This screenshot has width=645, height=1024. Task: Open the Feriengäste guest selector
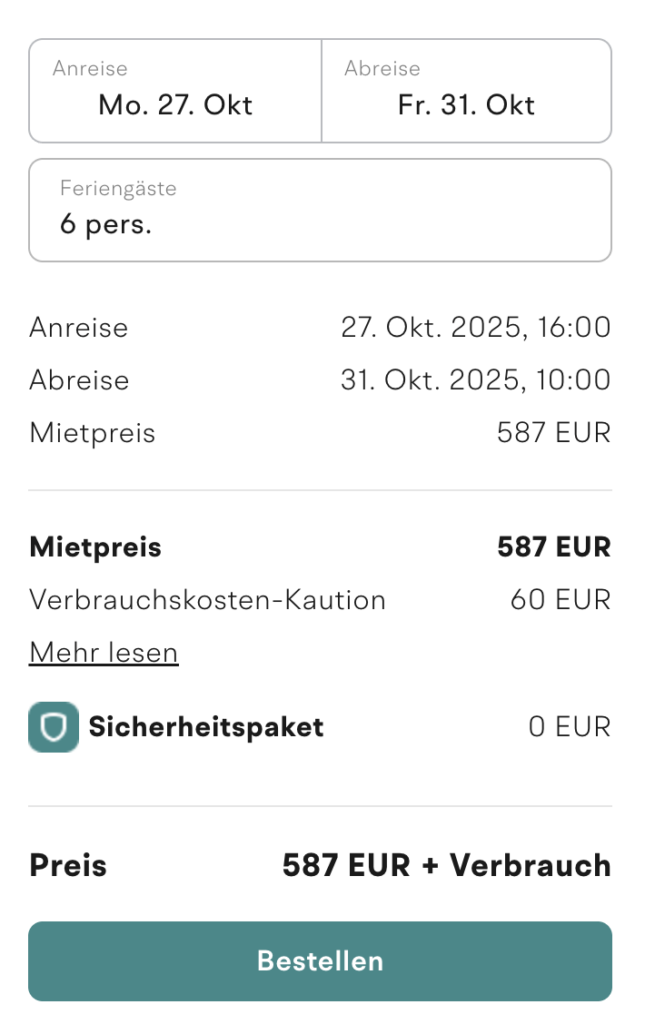pyautogui.click(x=319, y=210)
